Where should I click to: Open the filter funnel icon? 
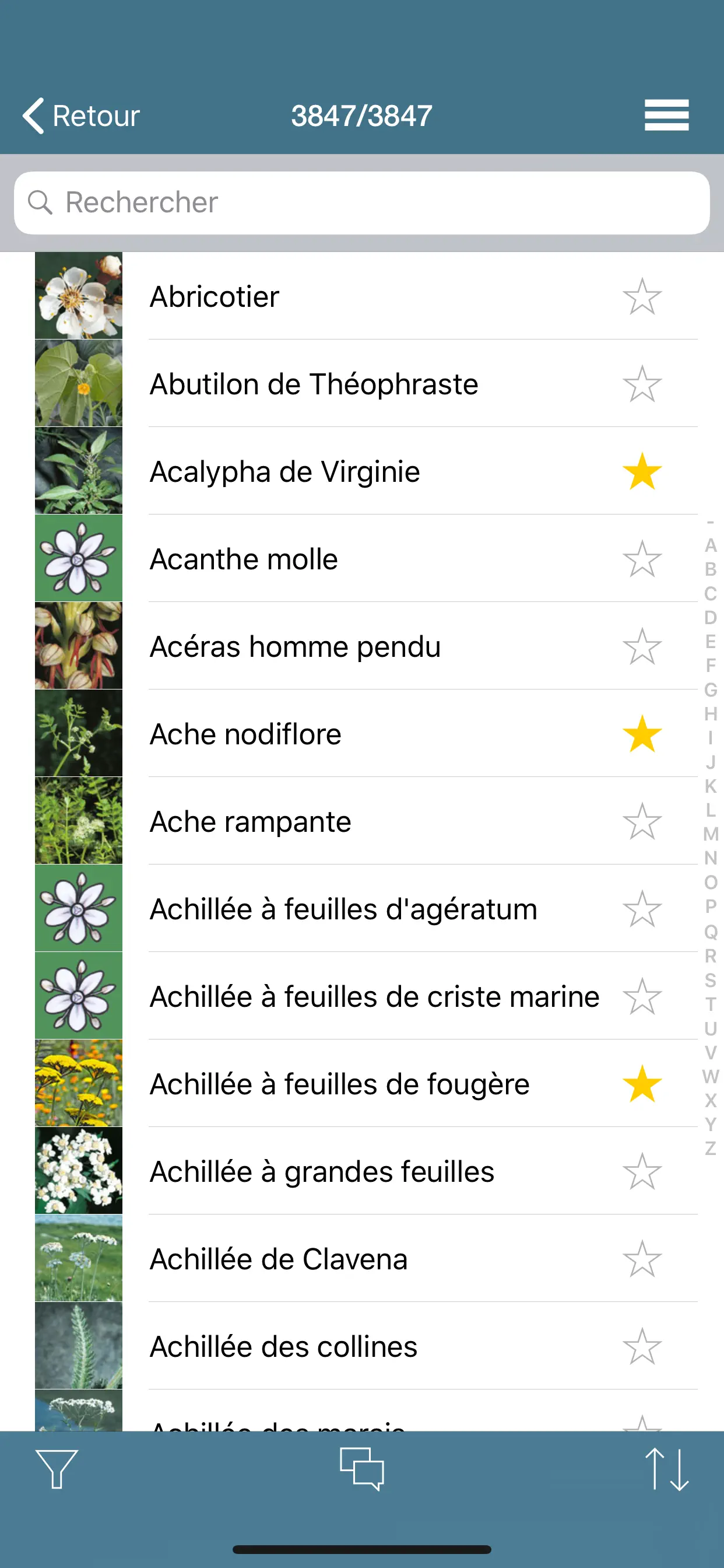click(x=57, y=1469)
